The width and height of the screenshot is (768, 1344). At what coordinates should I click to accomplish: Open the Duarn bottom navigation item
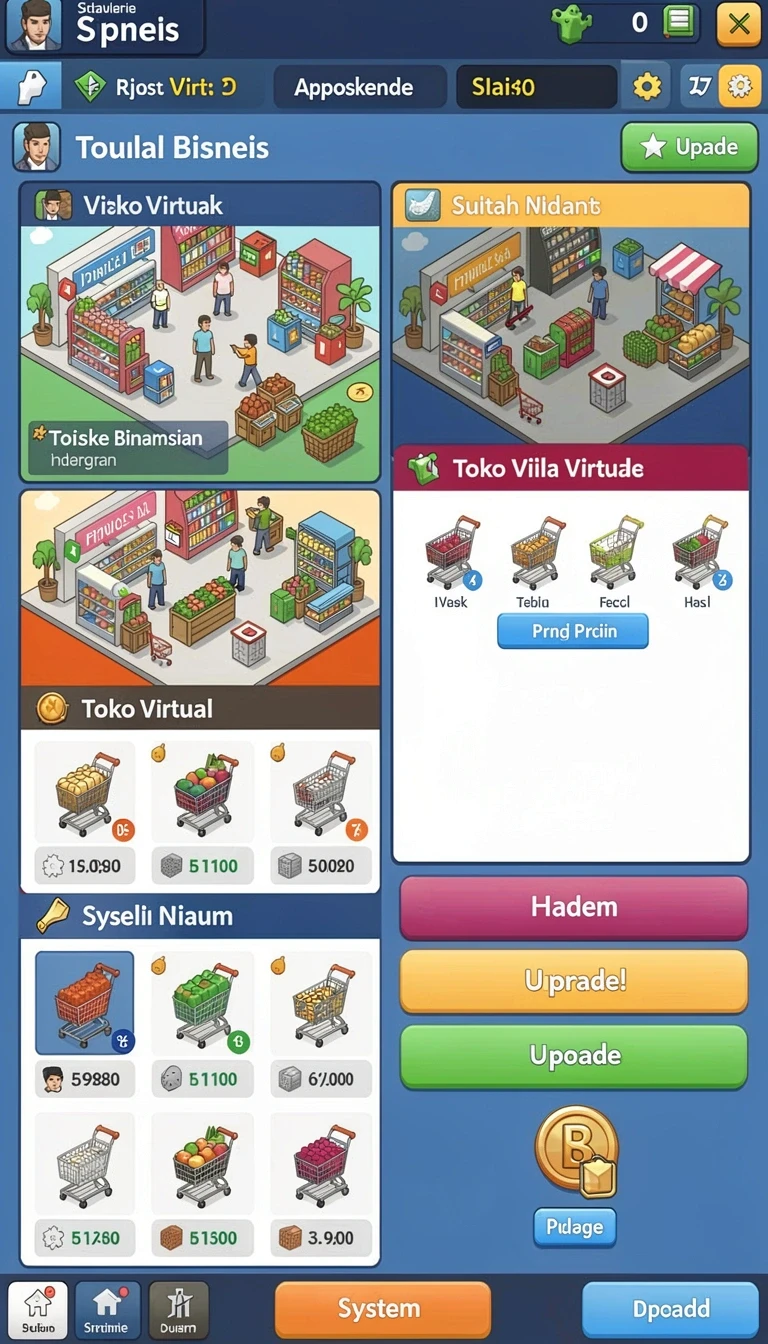click(x=178, y=1310)
